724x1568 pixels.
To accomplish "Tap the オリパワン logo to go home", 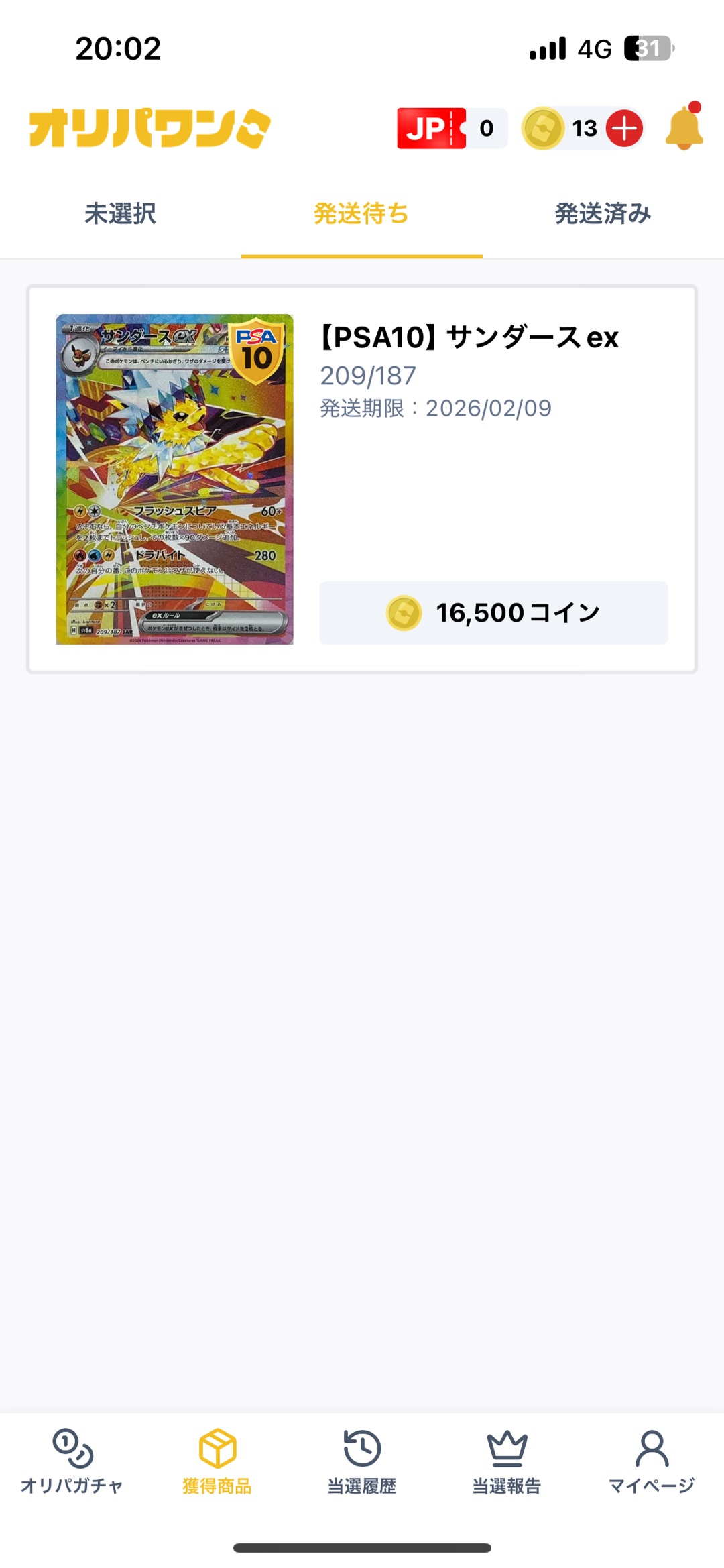I will click(x=150, y=128).
